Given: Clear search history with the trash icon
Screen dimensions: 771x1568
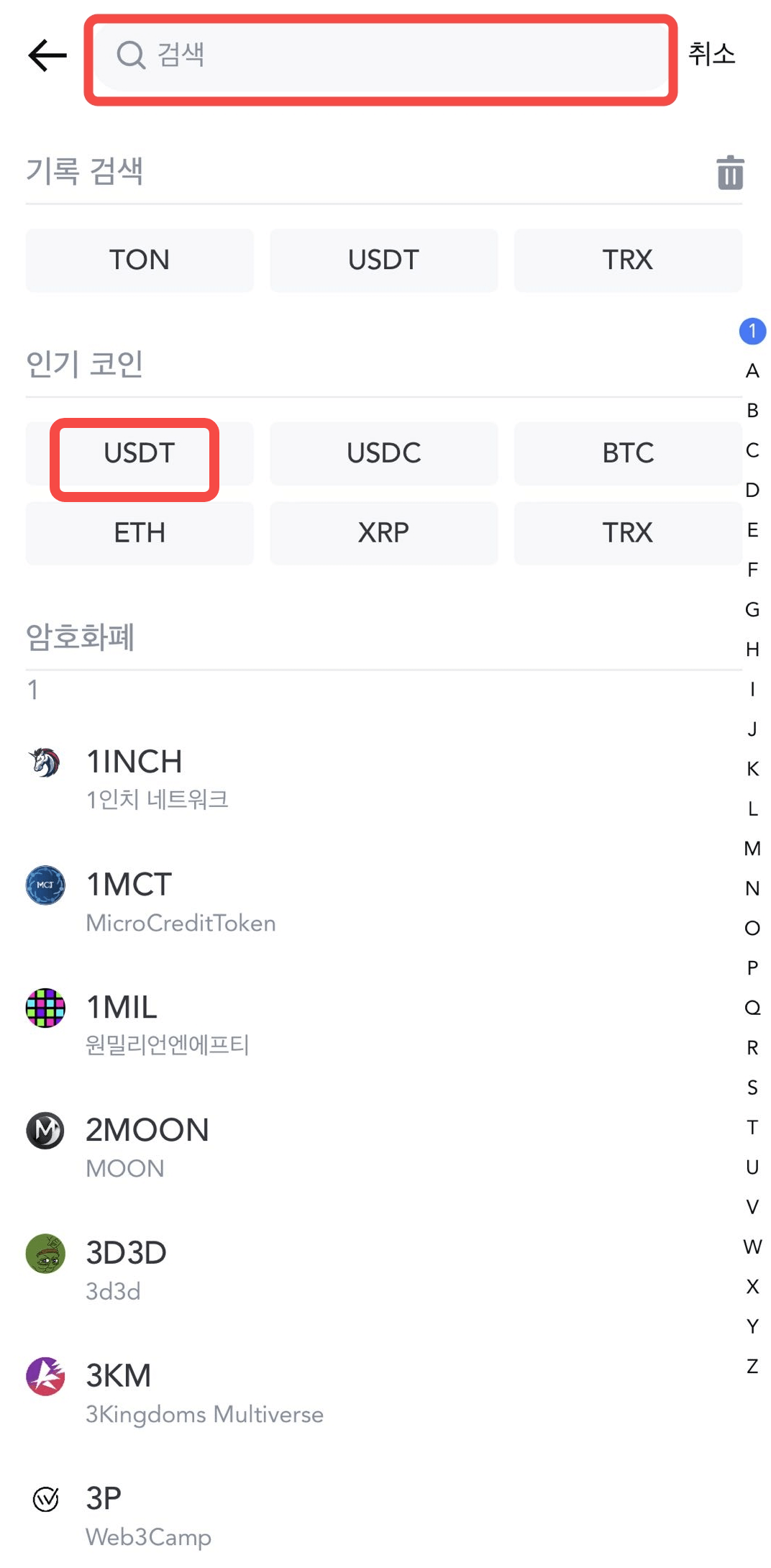Looking at the screenshot, I should (x=730, y=173).
